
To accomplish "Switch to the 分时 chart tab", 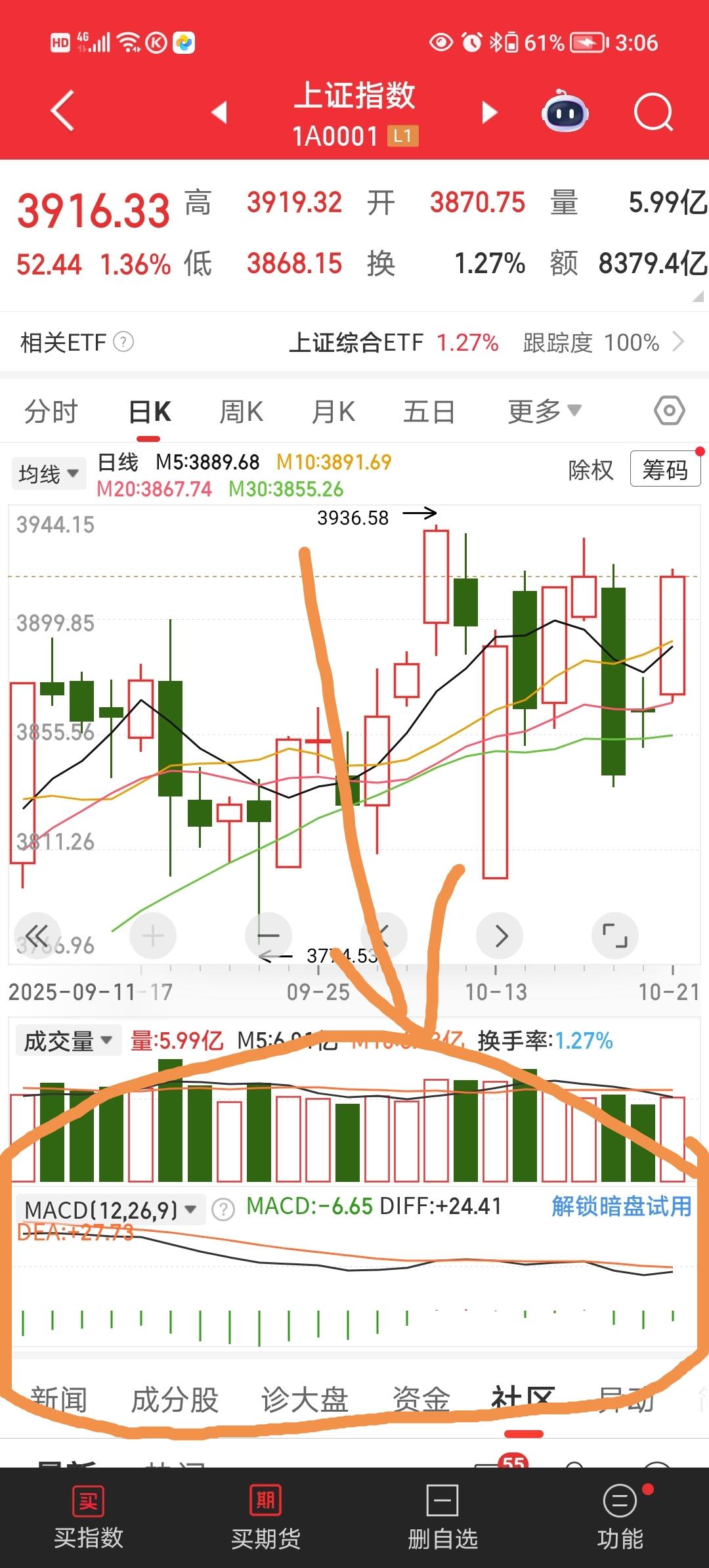I will coord(51,412).
